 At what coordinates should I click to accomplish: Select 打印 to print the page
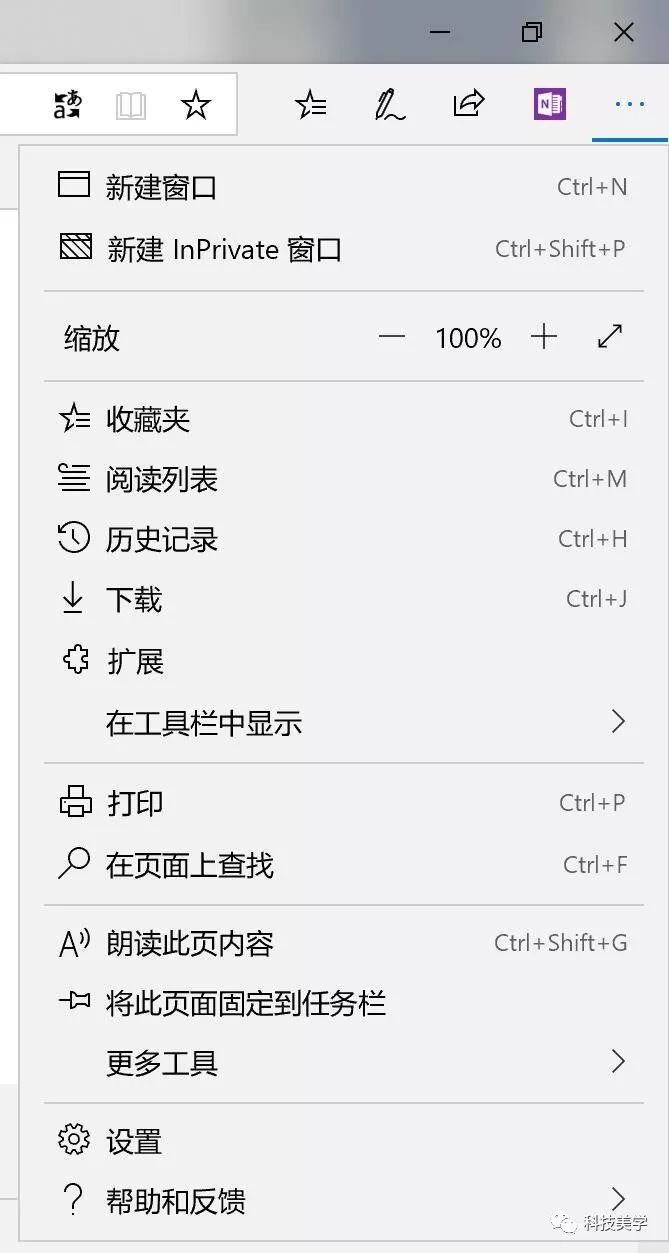(x=344, y=803)
